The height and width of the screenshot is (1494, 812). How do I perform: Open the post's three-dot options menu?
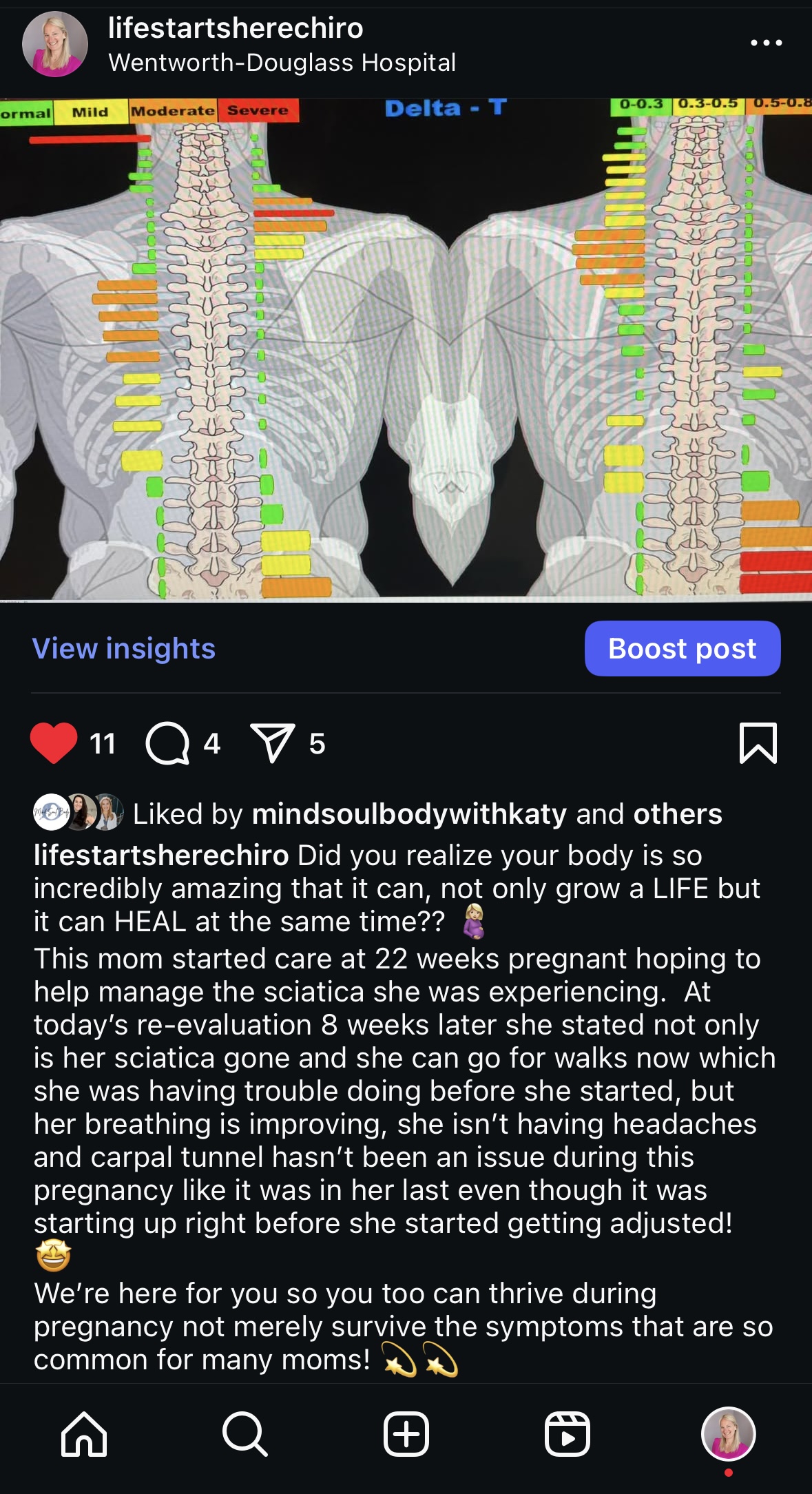pos(766,43)
